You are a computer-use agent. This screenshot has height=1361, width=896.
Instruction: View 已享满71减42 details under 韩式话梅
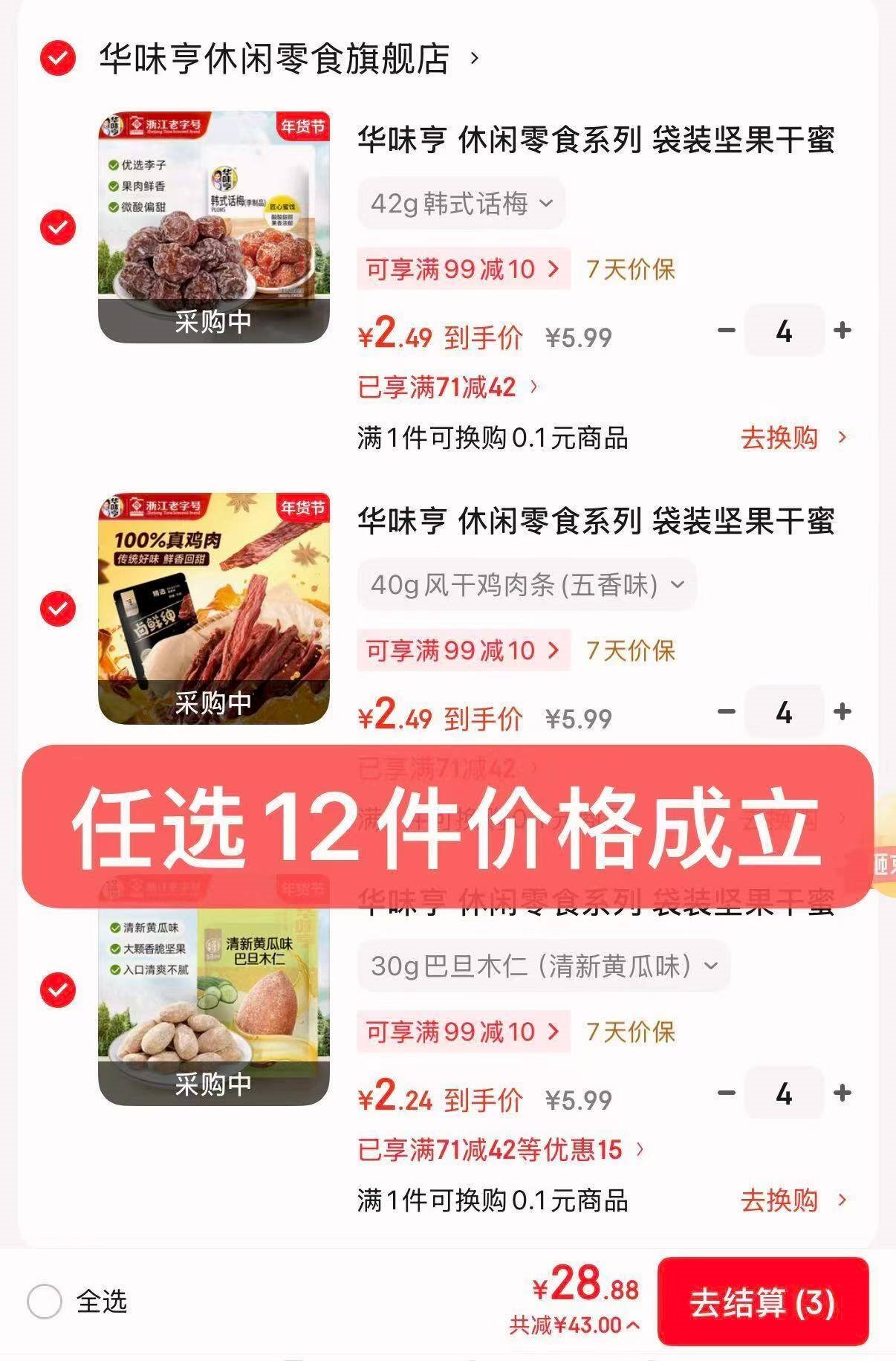point(448,387)
